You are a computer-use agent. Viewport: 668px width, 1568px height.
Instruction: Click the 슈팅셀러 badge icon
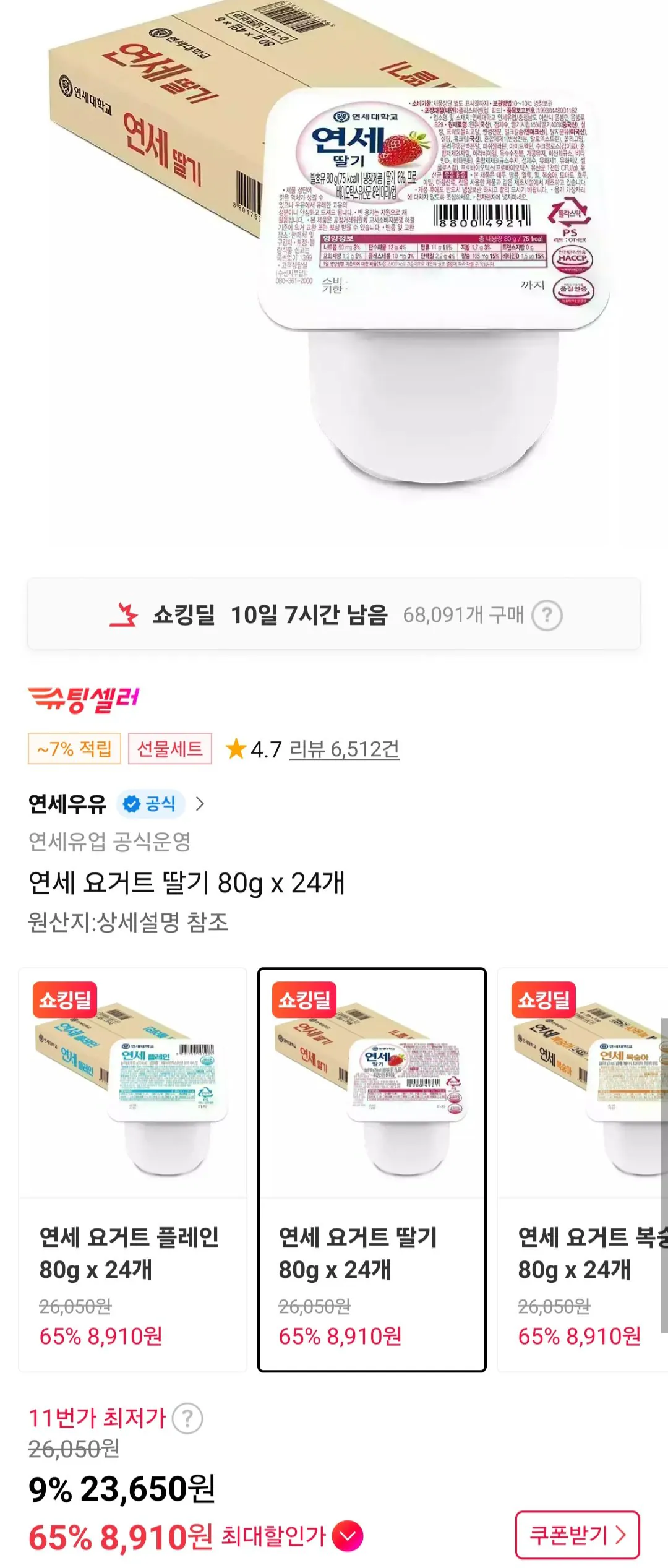click(x=85, y=700)
